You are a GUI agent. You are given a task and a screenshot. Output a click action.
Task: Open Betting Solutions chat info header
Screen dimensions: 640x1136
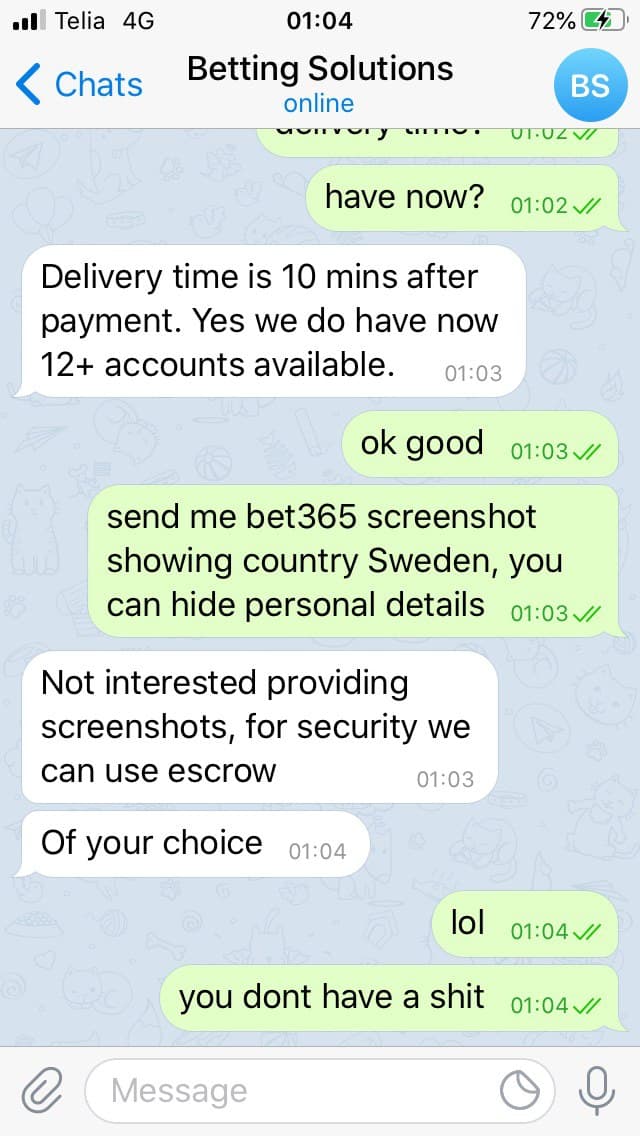pyautogui.click(x=320, y=84)
